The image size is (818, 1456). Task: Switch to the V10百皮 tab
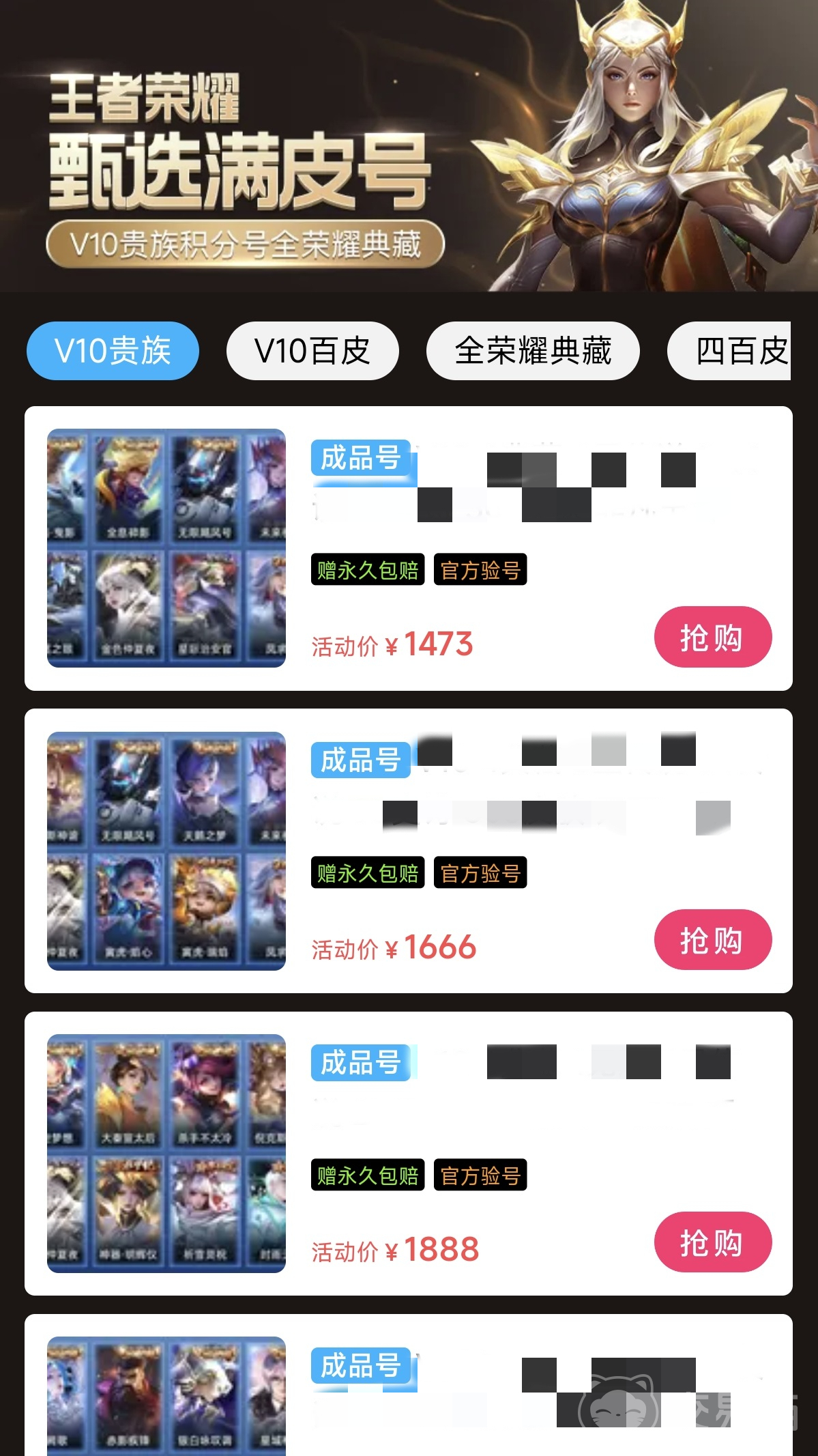coord(312,351)
